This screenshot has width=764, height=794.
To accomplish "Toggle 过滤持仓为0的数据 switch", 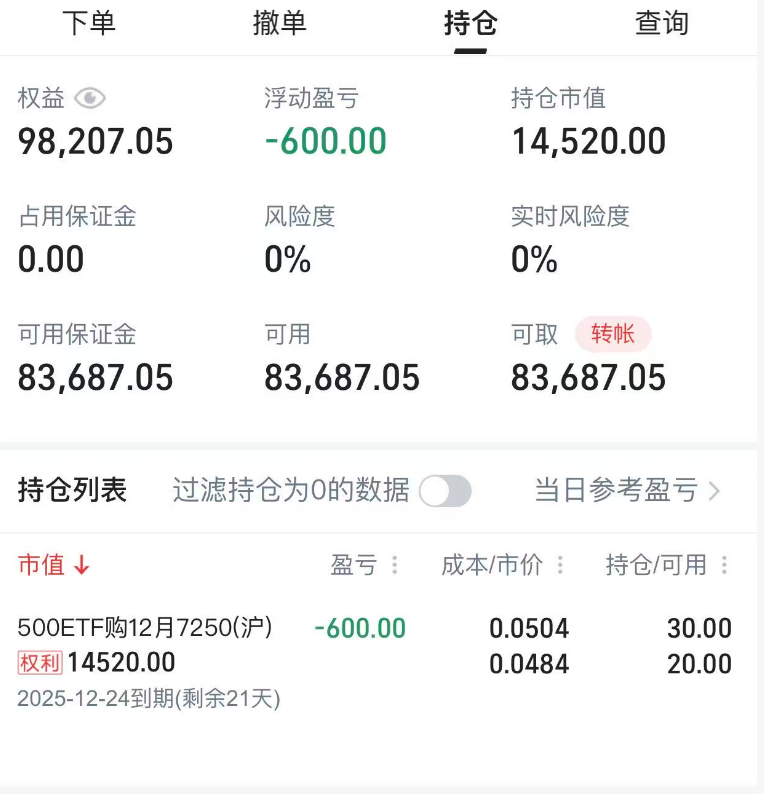I will click(x=445, y=491).
